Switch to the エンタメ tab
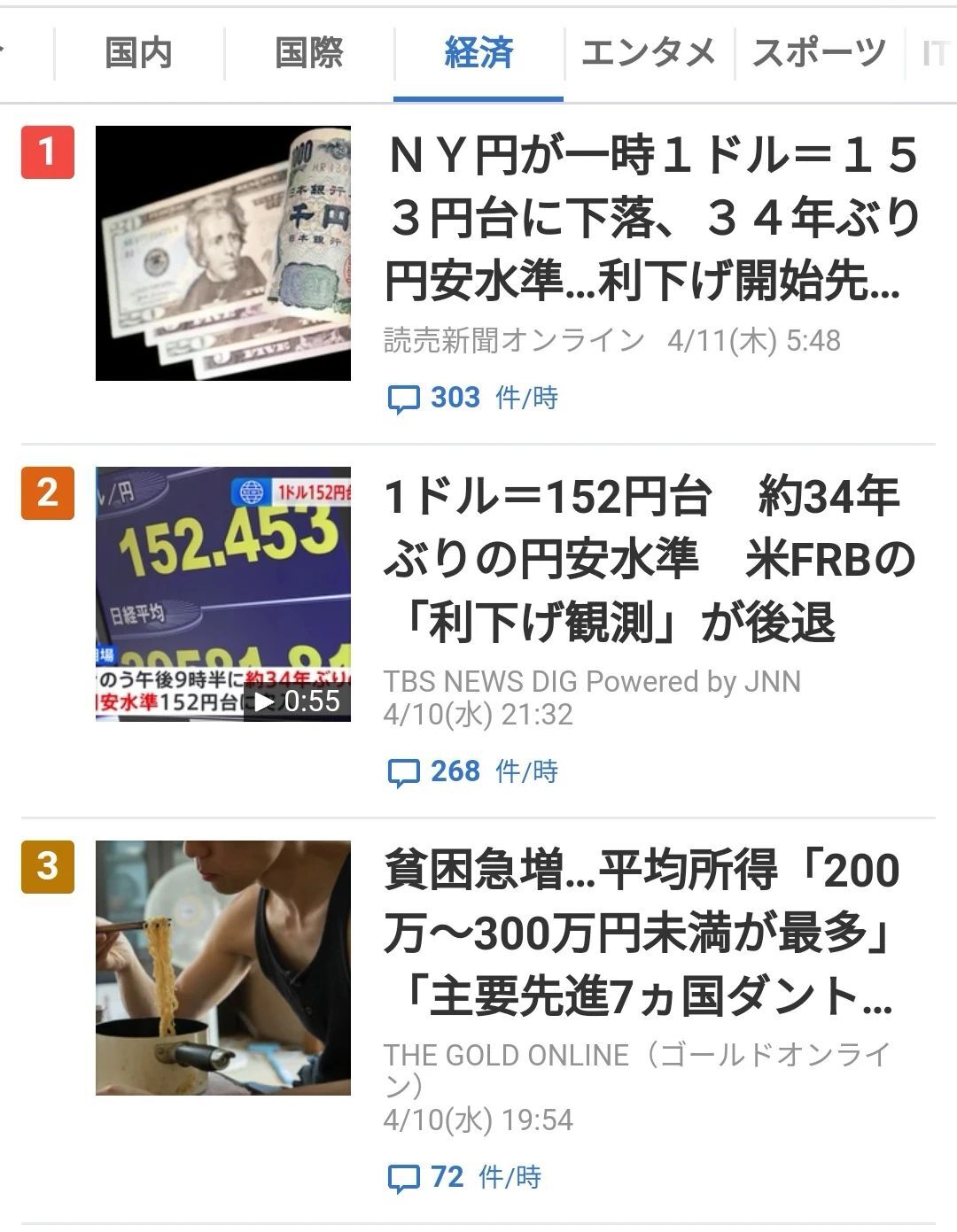 pyautogui.click(x=649, y=53)
